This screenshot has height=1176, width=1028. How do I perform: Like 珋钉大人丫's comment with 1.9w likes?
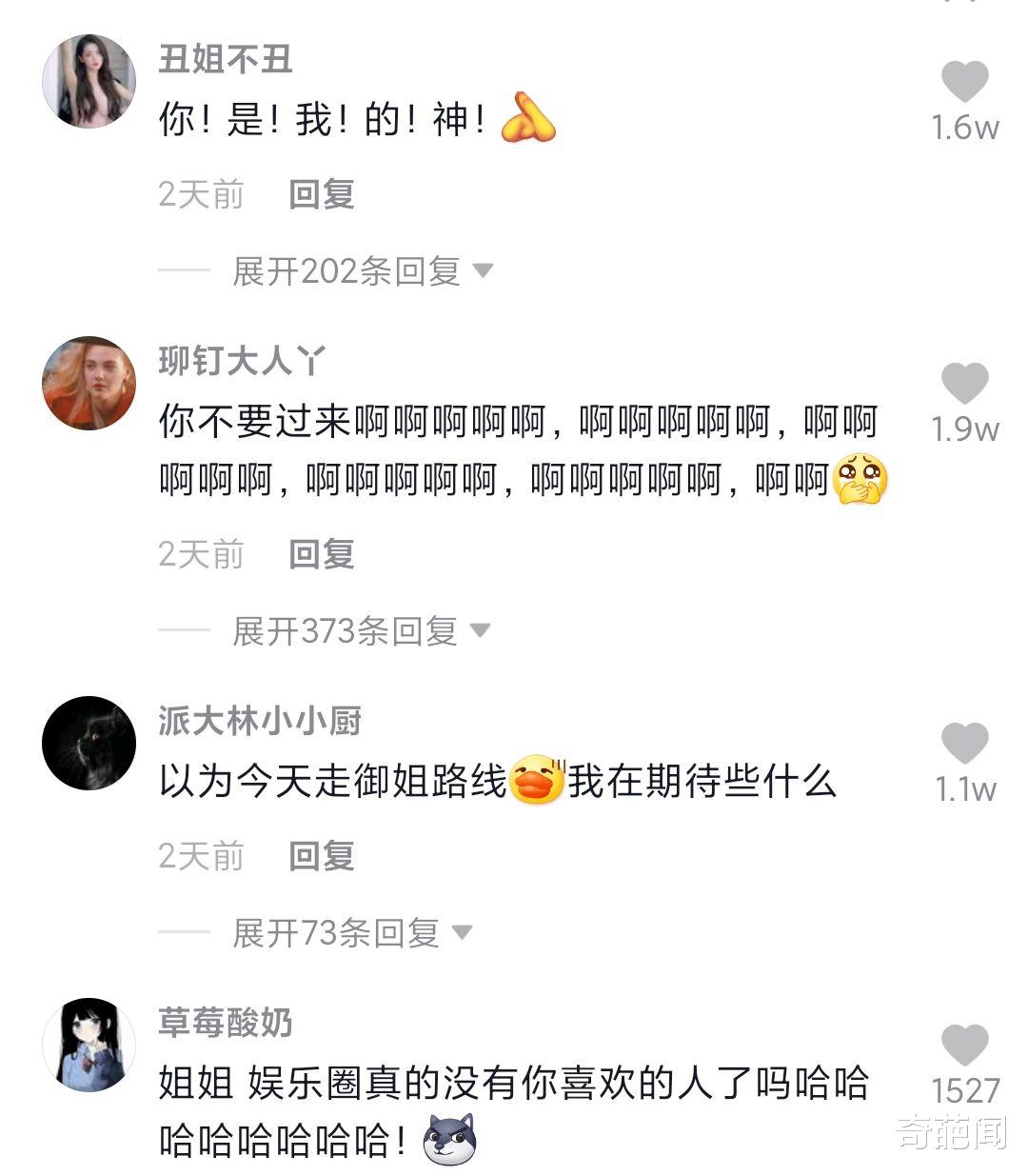click(x=966, y=382)
